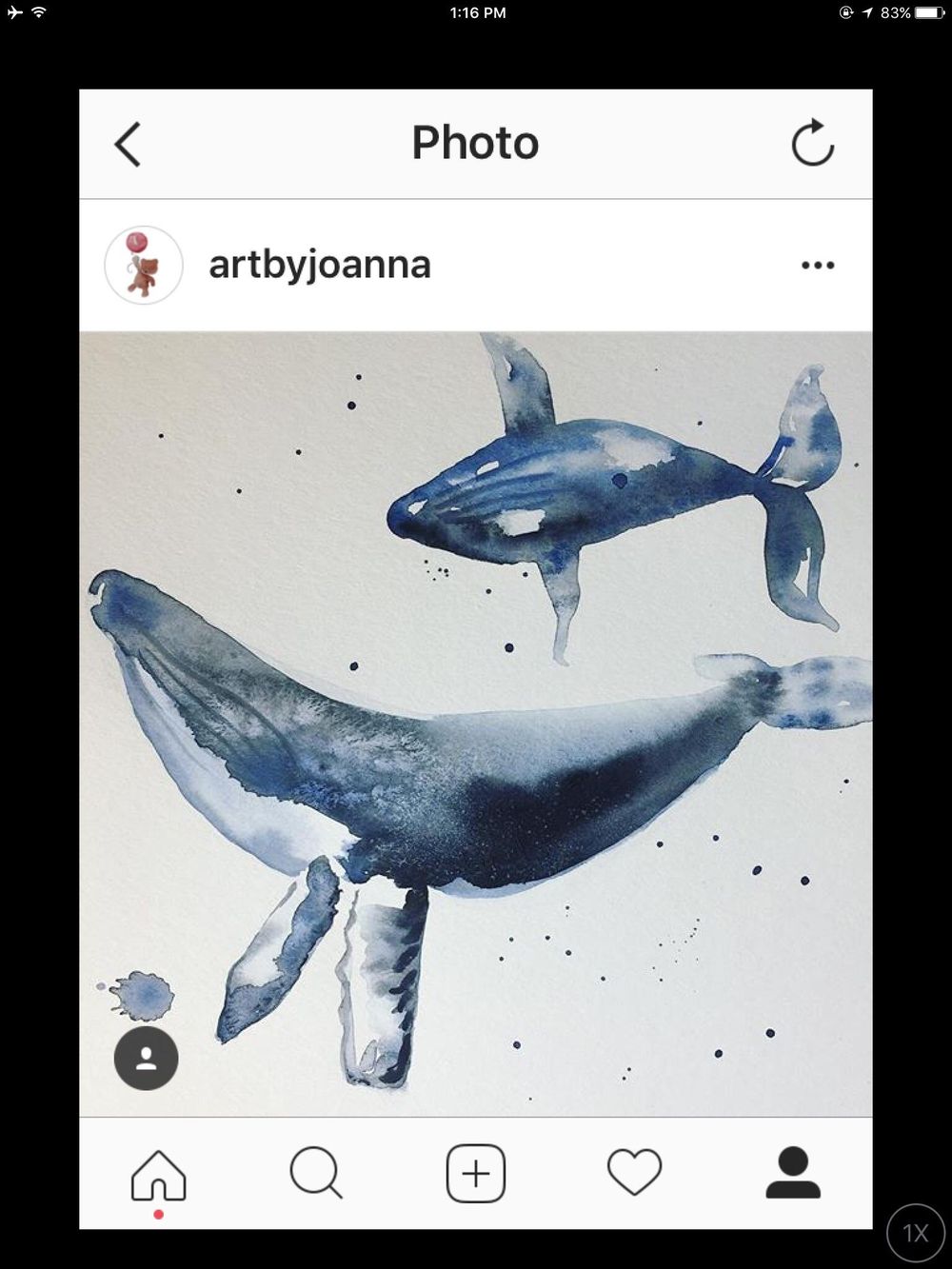Viewport: 952px width, 1269px height.
Task: Show tagged people on the whale photo
Action: (147, 1058)
